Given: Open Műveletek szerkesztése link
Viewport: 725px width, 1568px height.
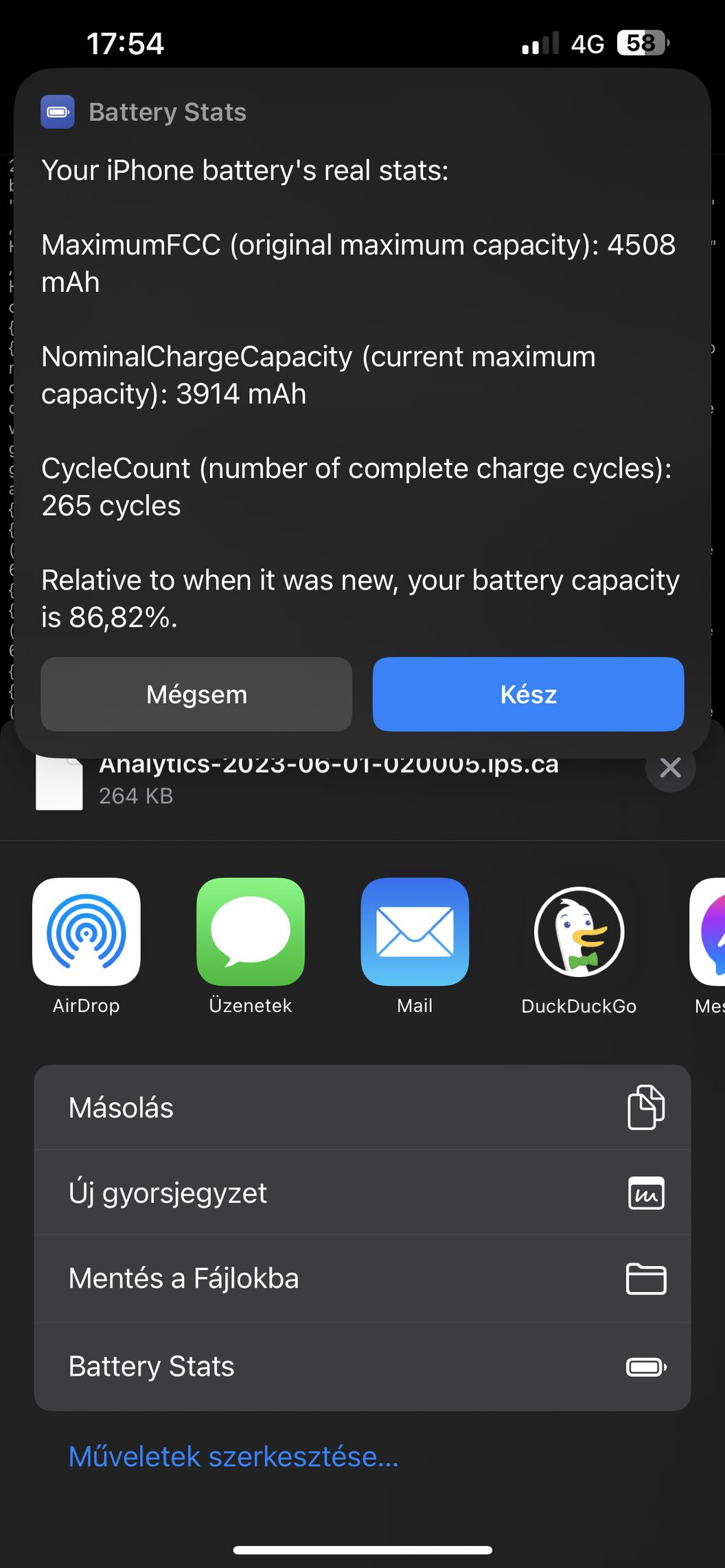Looking at the screenshot, I should [x=233, y=1456].
